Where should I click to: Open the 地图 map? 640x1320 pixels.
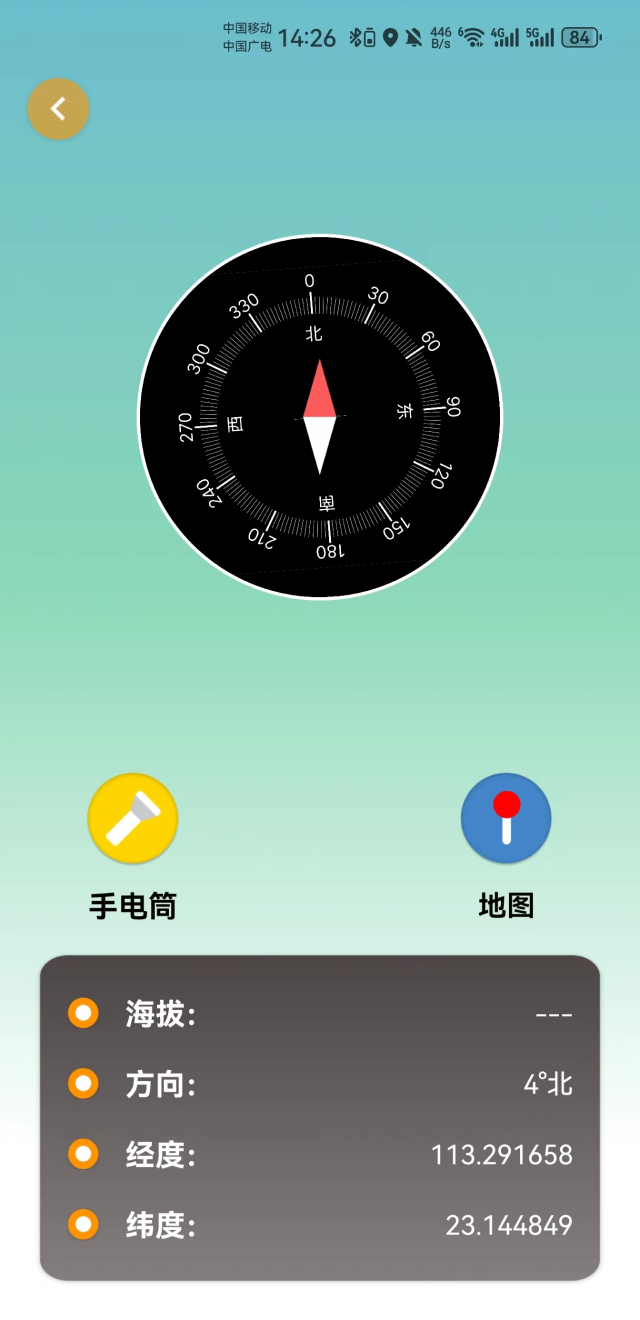(x=506, y=818)
